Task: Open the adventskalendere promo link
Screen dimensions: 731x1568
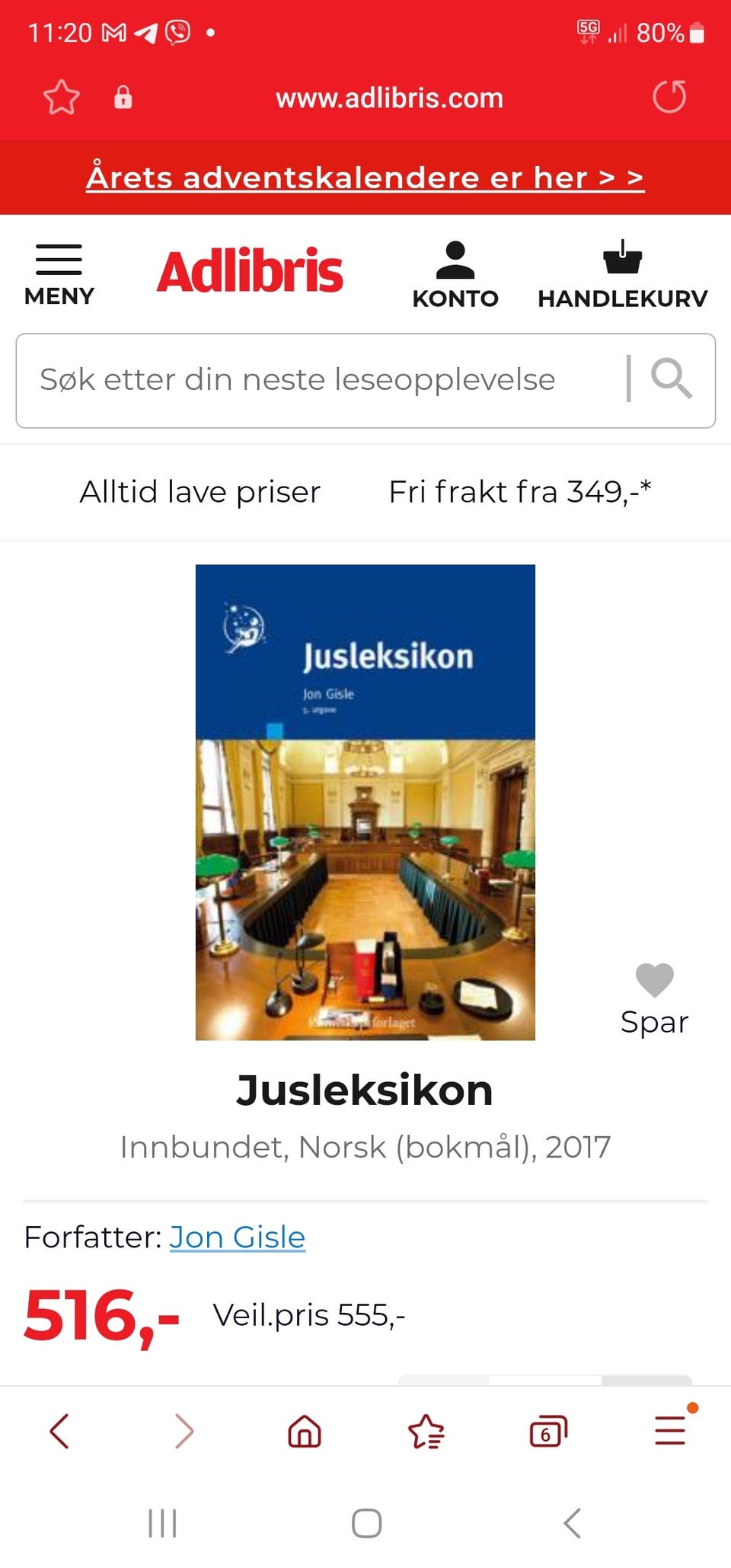Action: tap(365, 177)
